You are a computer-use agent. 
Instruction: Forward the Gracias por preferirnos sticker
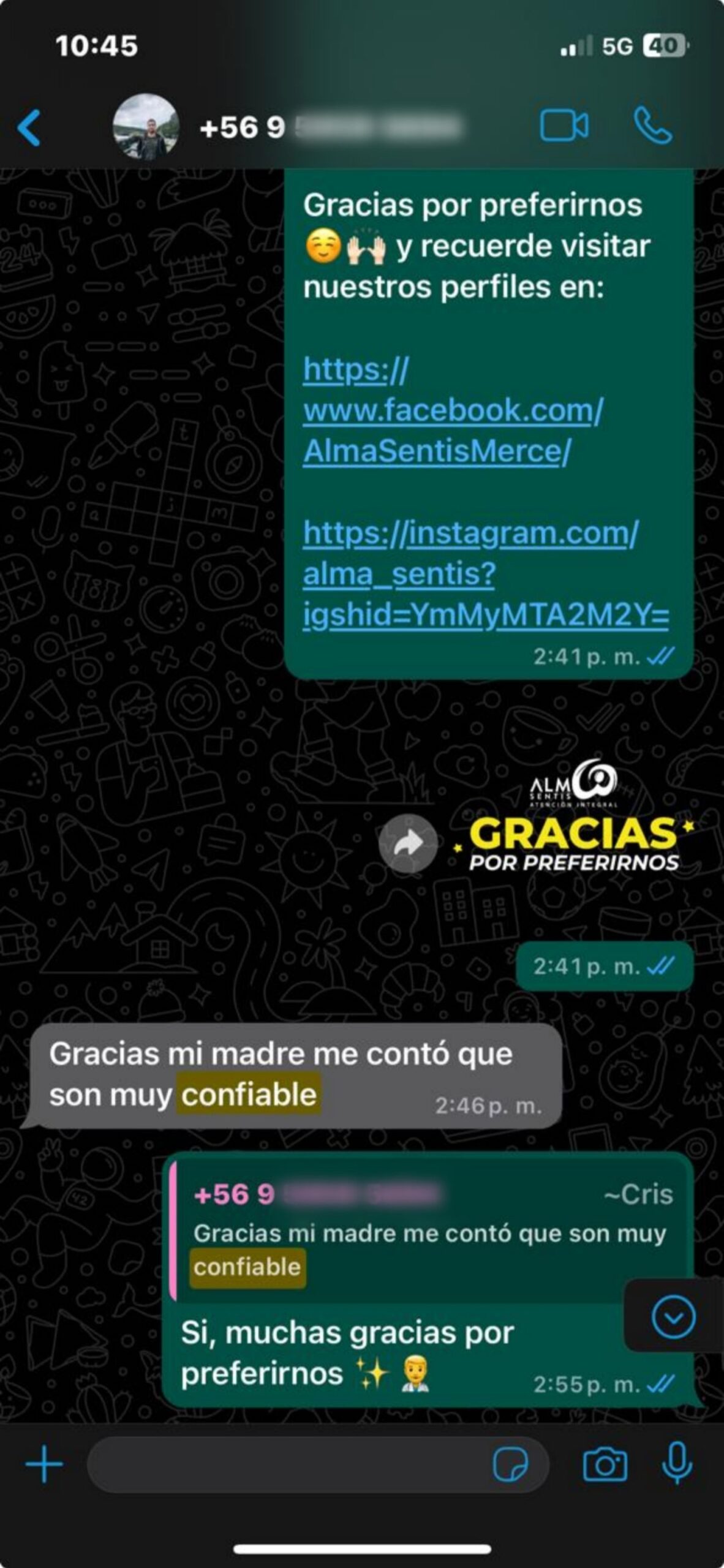pos(408,844)
